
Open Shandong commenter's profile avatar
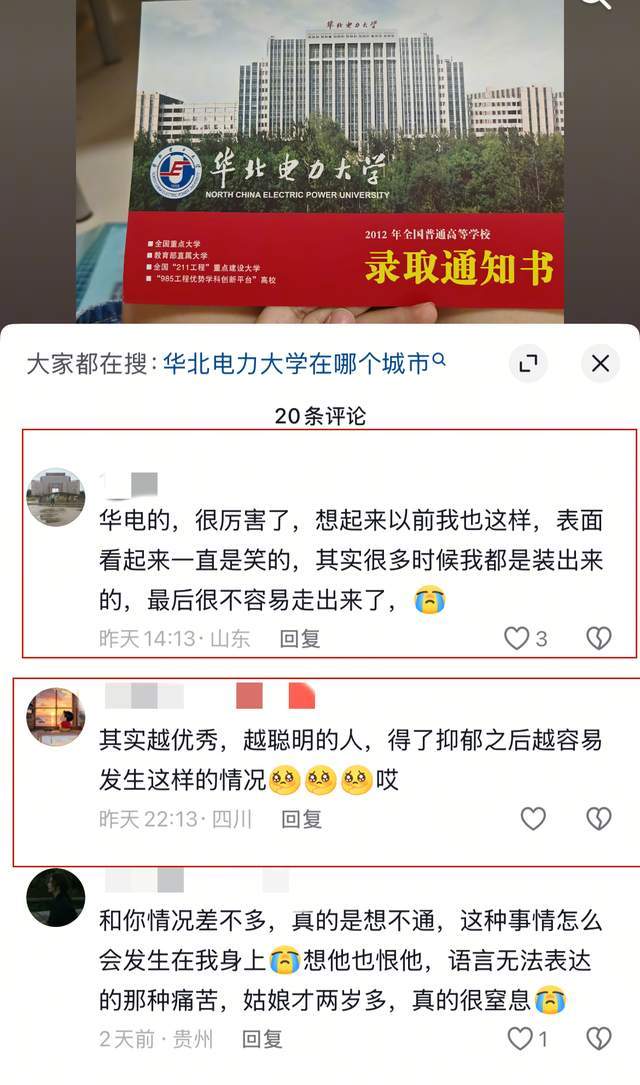click(x=55, y=497)
